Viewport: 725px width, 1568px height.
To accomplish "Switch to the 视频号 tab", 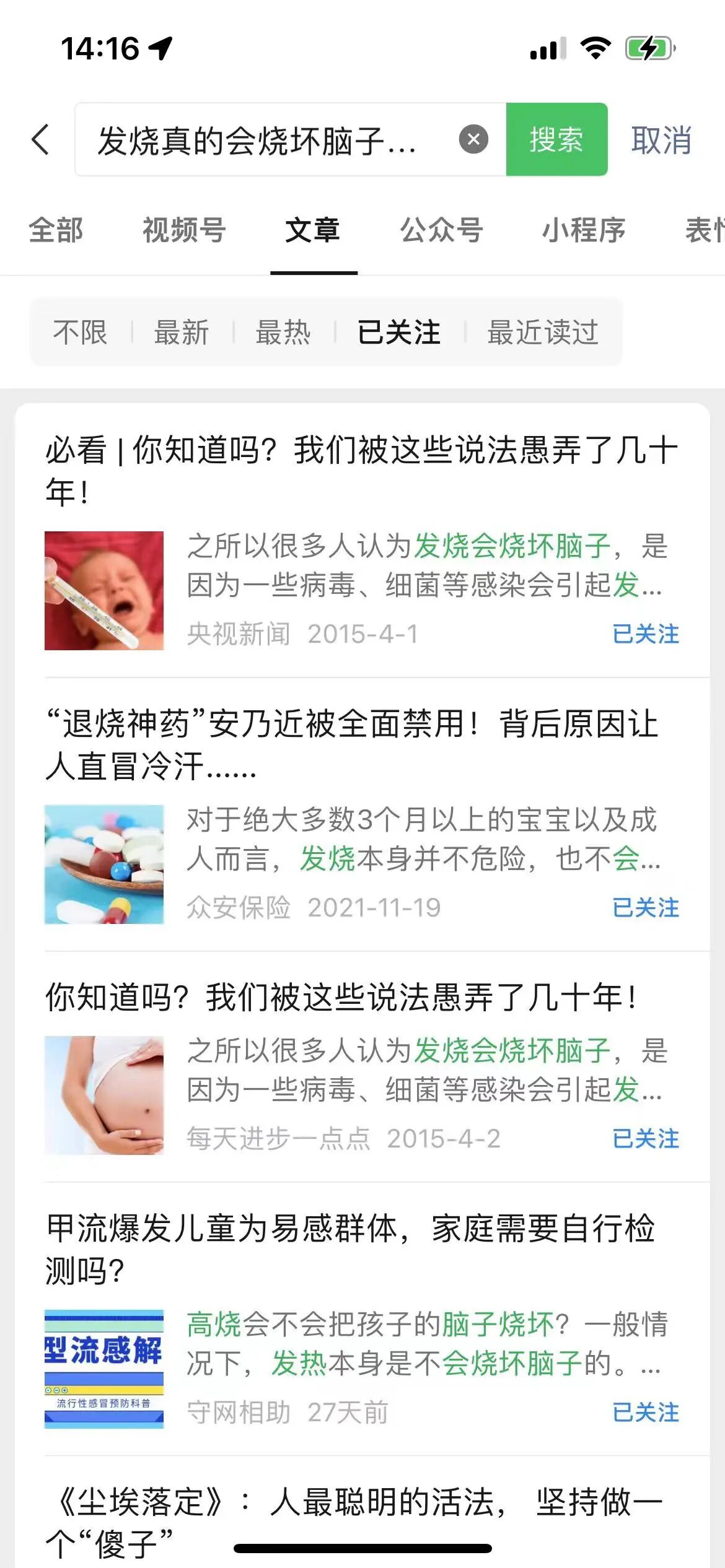I will (184, 230).
